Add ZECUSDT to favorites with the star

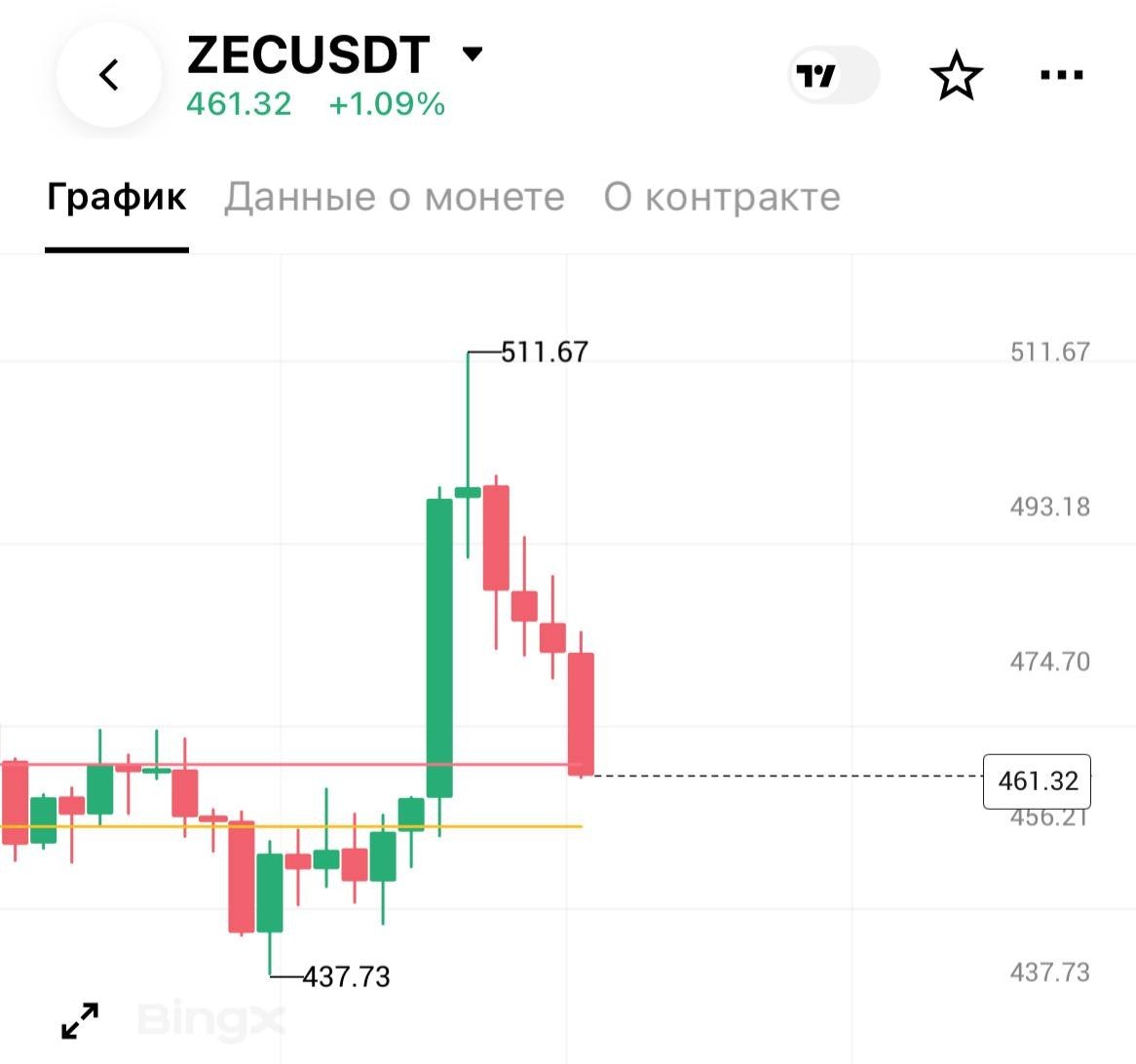957,75
